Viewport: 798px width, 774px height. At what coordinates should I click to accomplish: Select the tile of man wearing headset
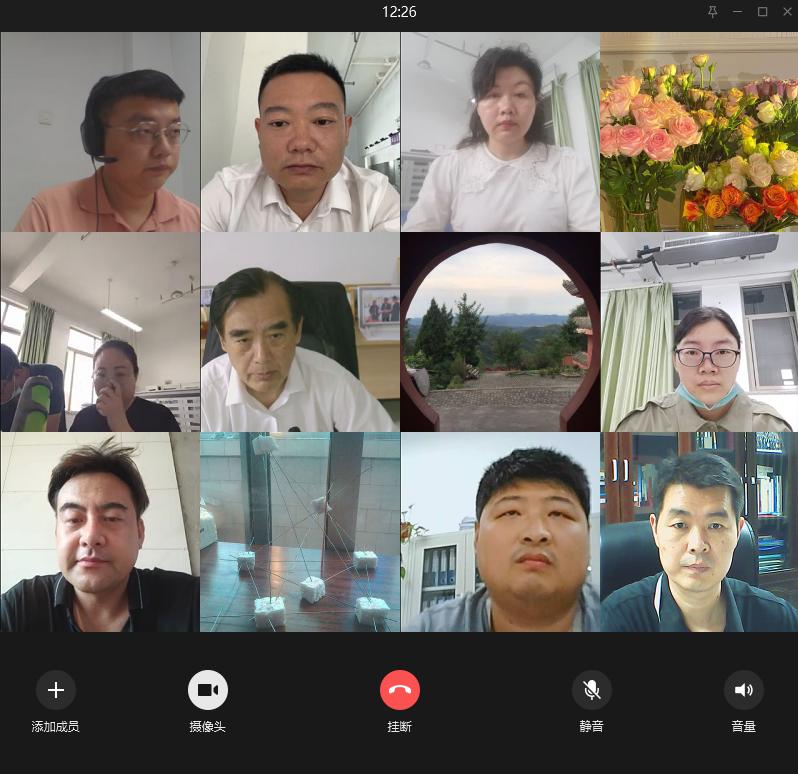[x=100, y=132]
